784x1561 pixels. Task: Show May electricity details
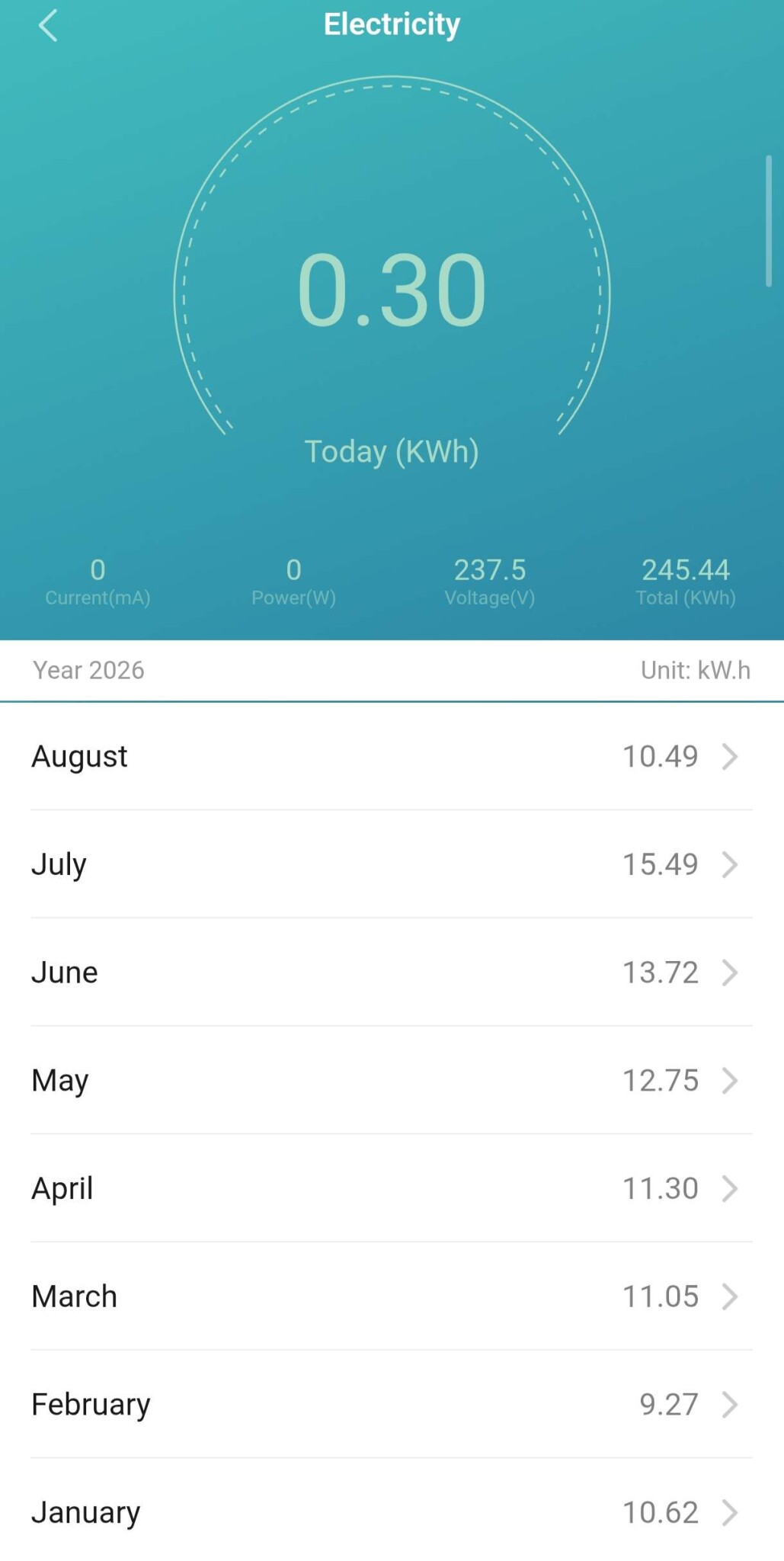392,1080
